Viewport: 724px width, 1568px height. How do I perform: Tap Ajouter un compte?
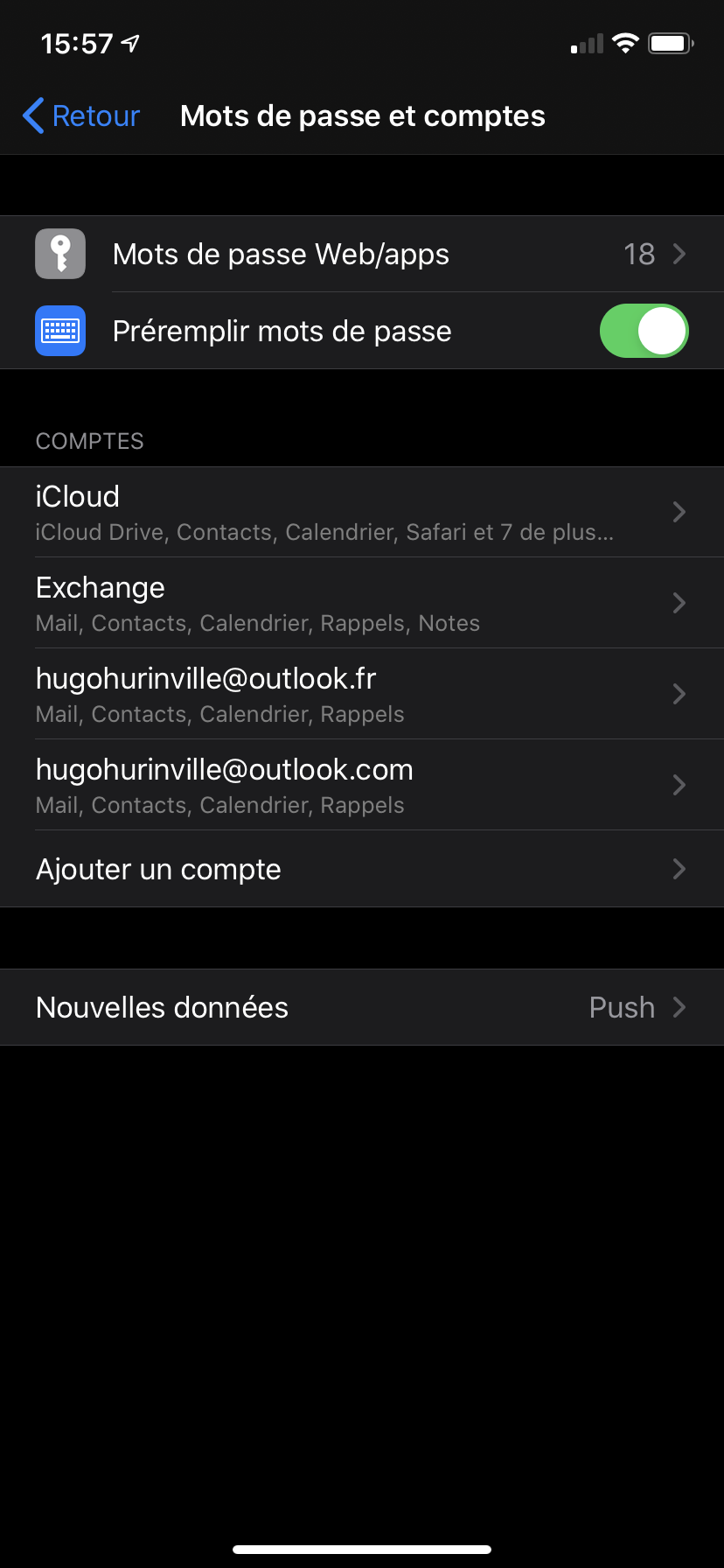click(362, 869)
